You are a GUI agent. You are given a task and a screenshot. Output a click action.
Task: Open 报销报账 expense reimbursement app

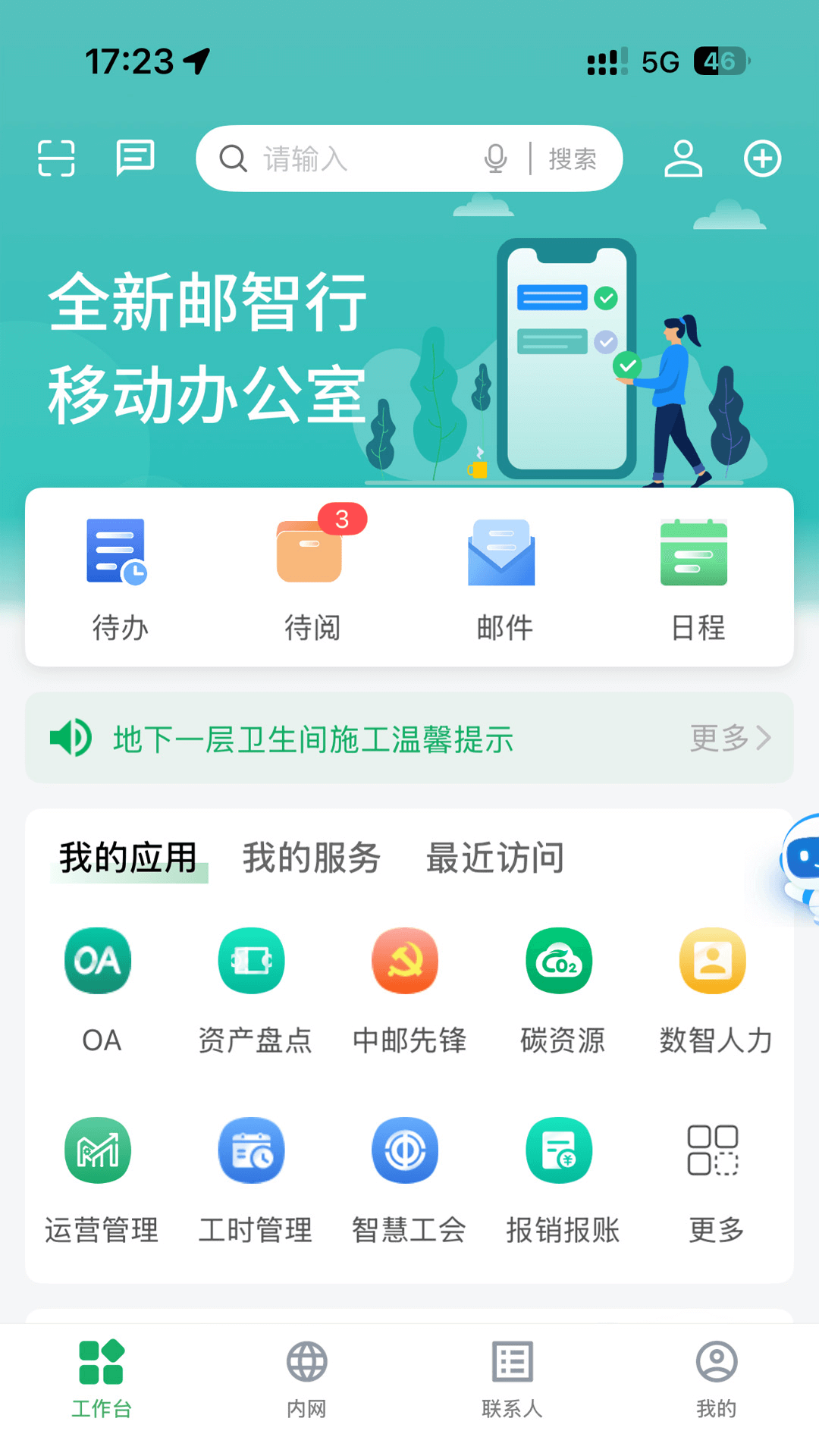click(559, 1150)
